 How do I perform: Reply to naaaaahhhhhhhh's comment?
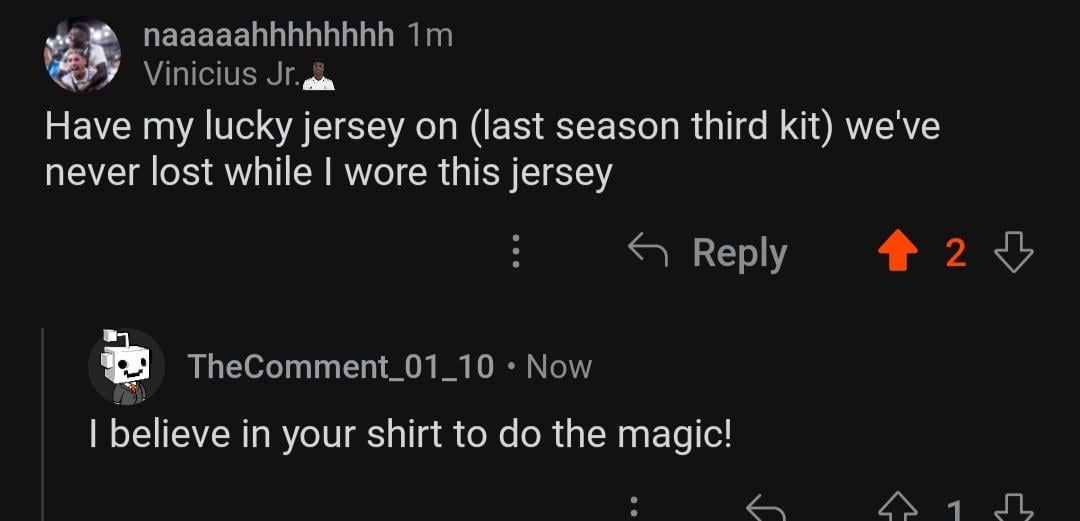coord(708,252)
